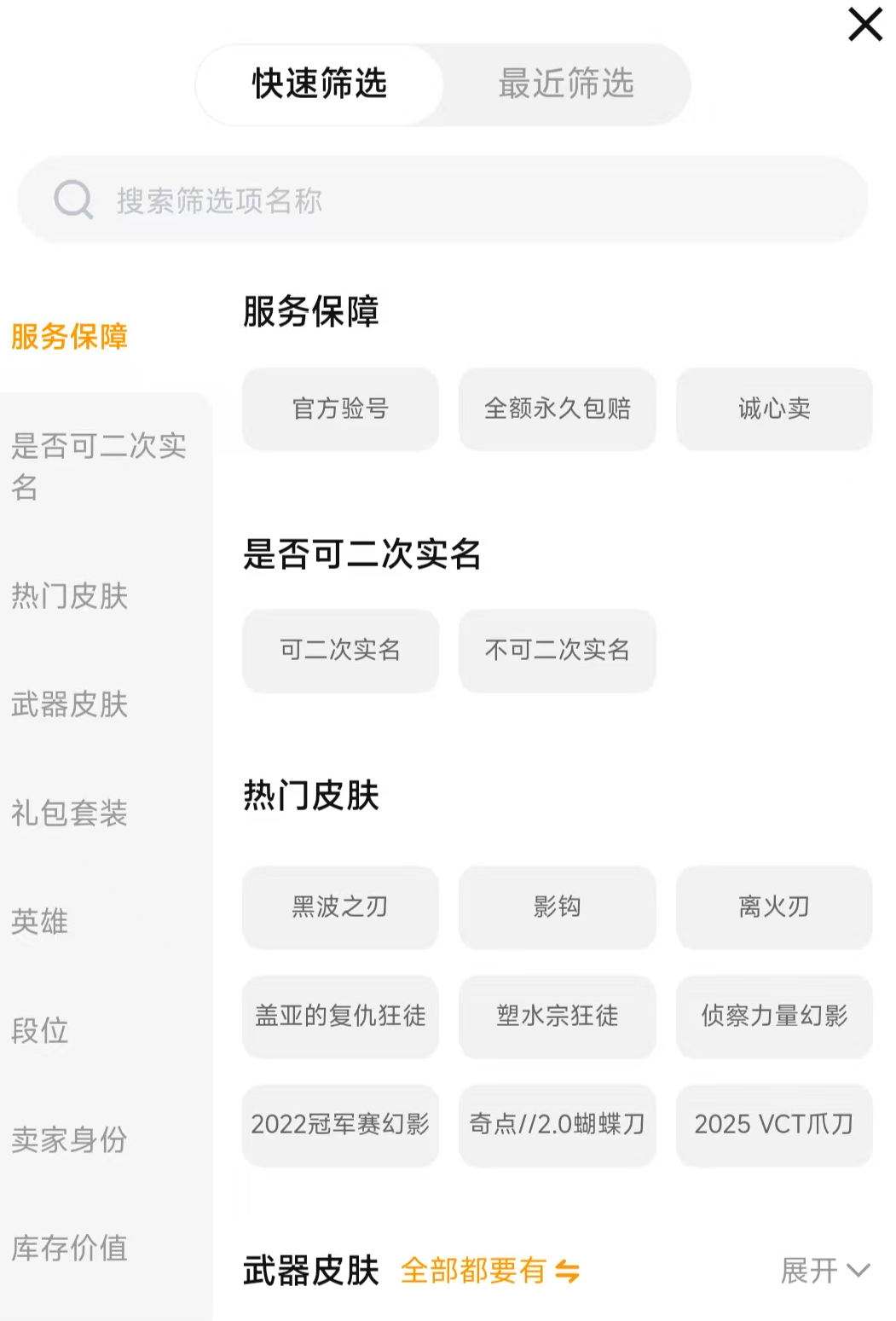The height and width of the screenshot is (1321, 896).
Task: Tap the 搜索筛选项名称 search field
Action: click(x=443, y=201)
